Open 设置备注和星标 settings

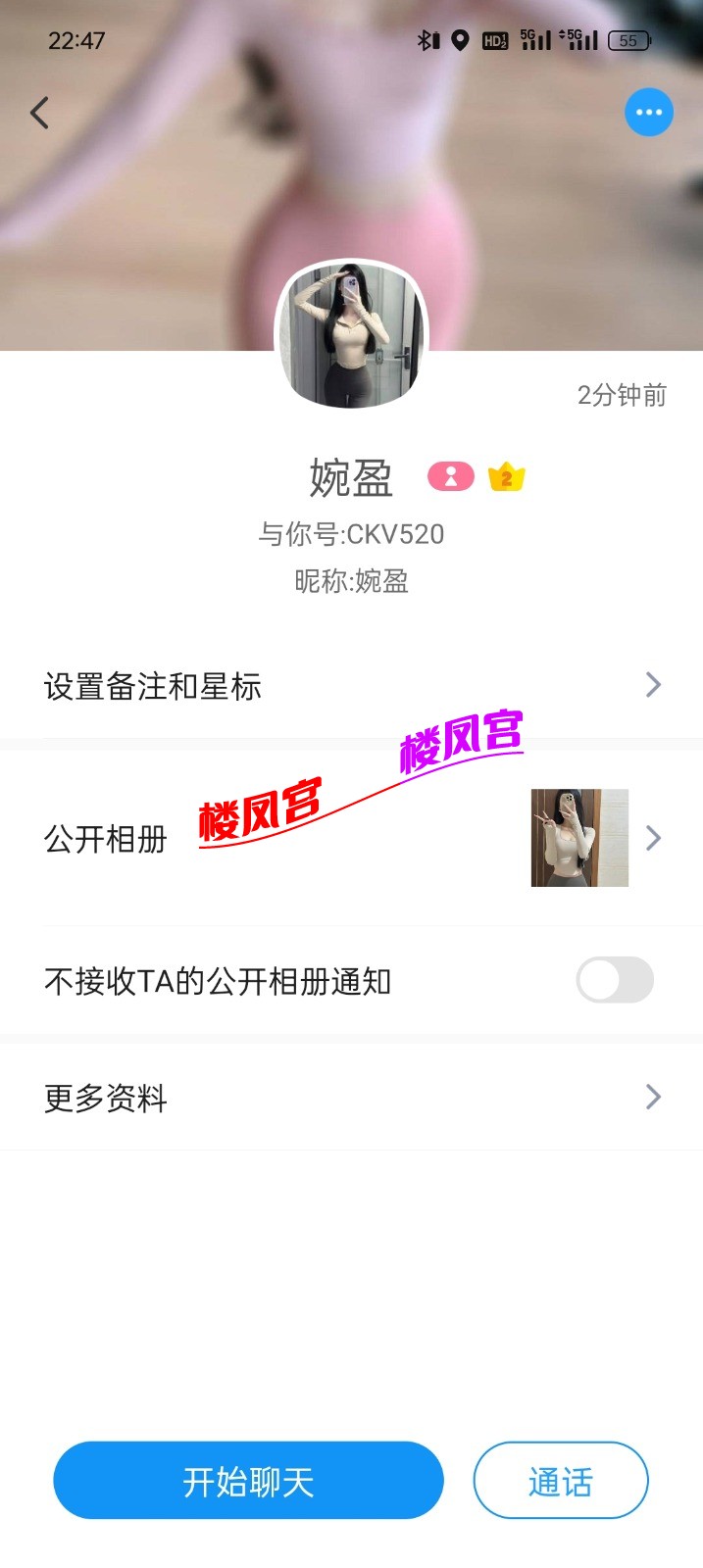coord(351,685)
